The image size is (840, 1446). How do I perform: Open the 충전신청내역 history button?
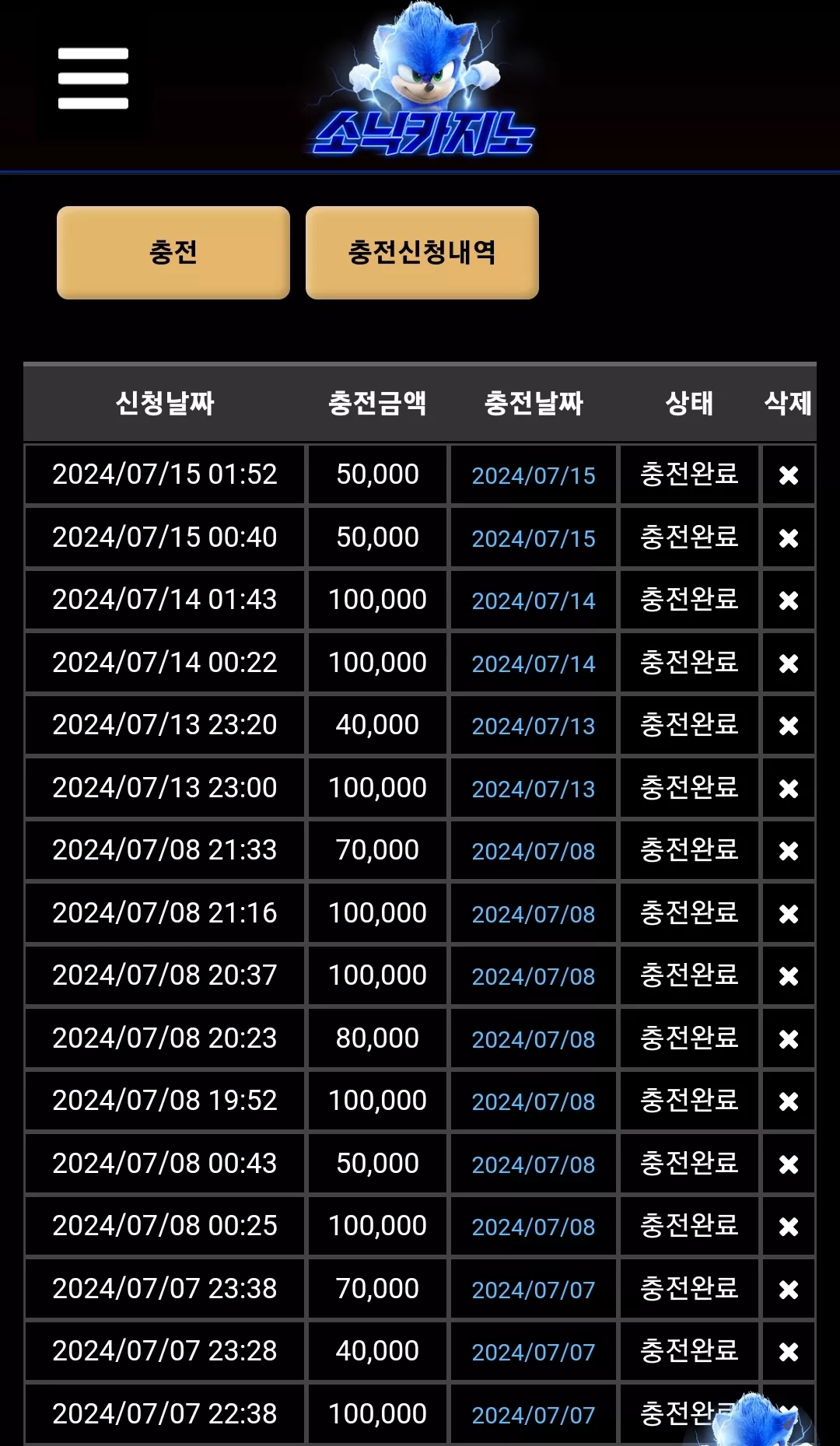422,252
